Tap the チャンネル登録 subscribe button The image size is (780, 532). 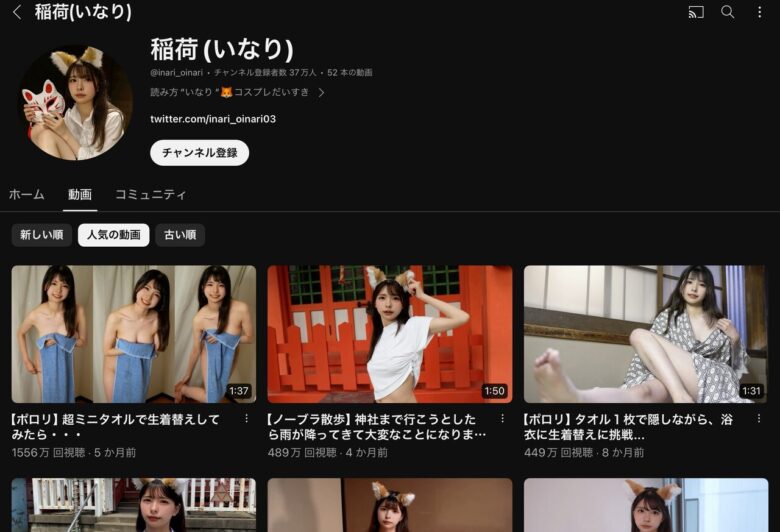point(199,152)
